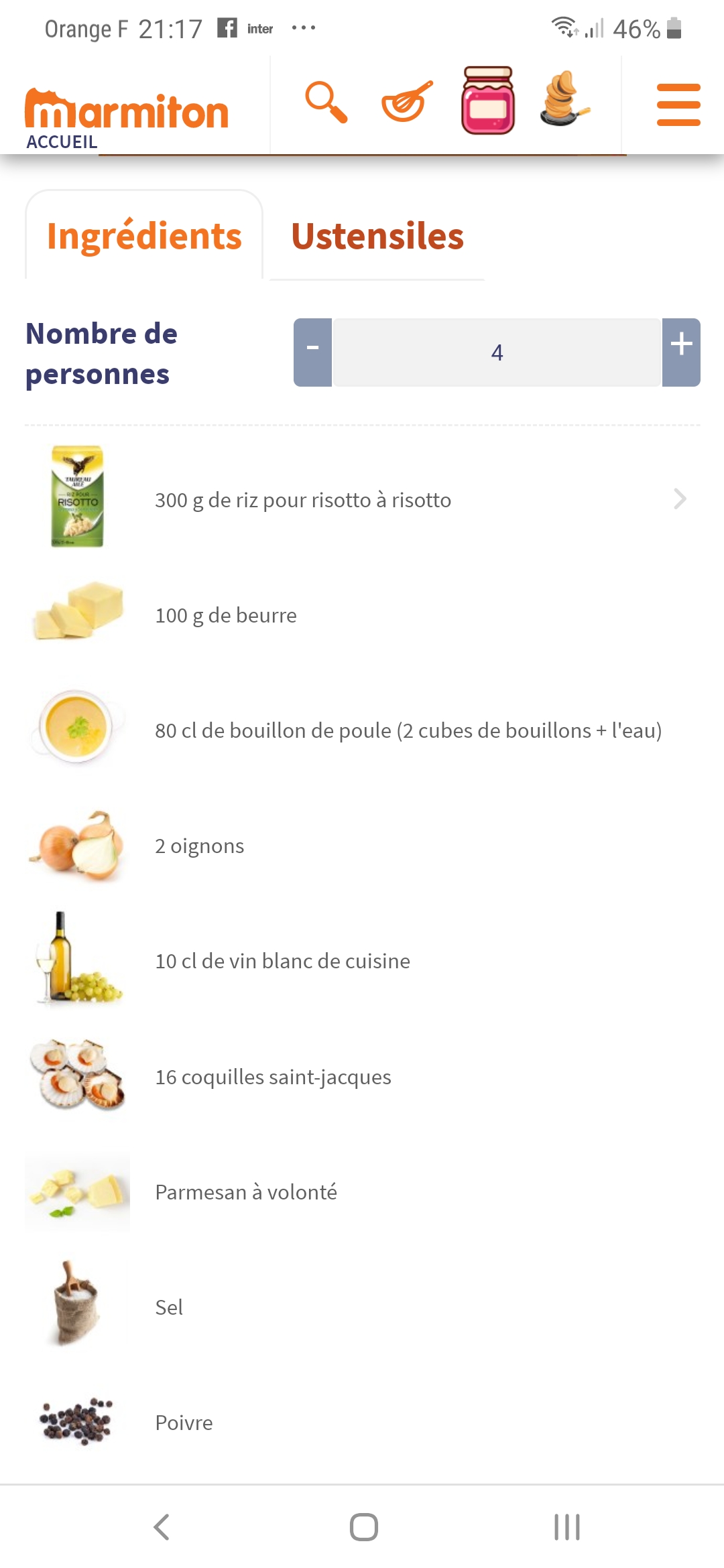
Task: Open the pancake pan icon
Action: [564, 101]
